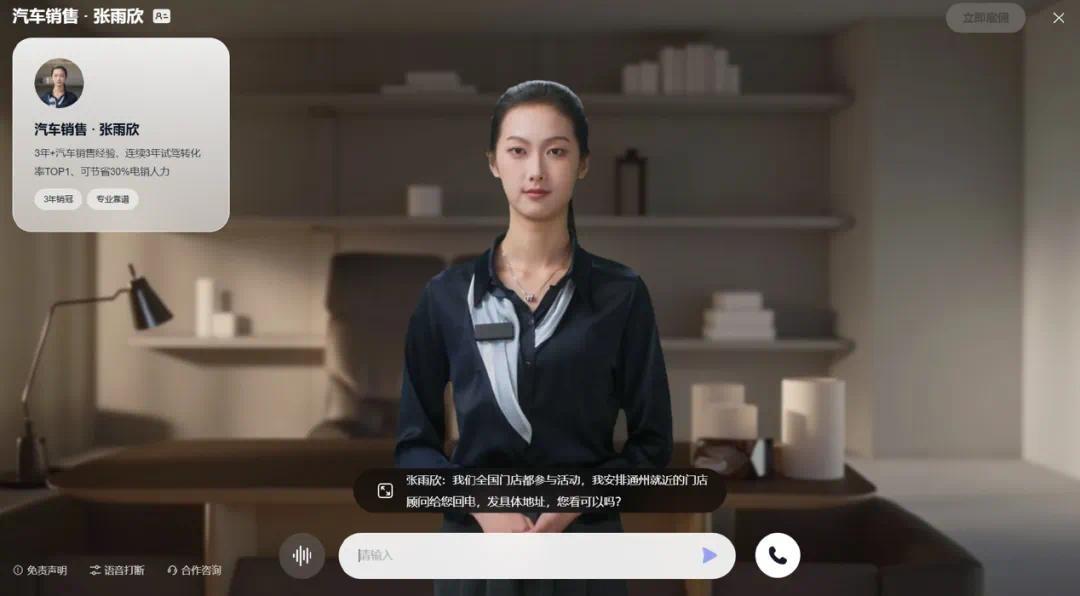View the 免责声明 disclaimer
Viewport: 1080px width, 596px height.
click(40, 570)
